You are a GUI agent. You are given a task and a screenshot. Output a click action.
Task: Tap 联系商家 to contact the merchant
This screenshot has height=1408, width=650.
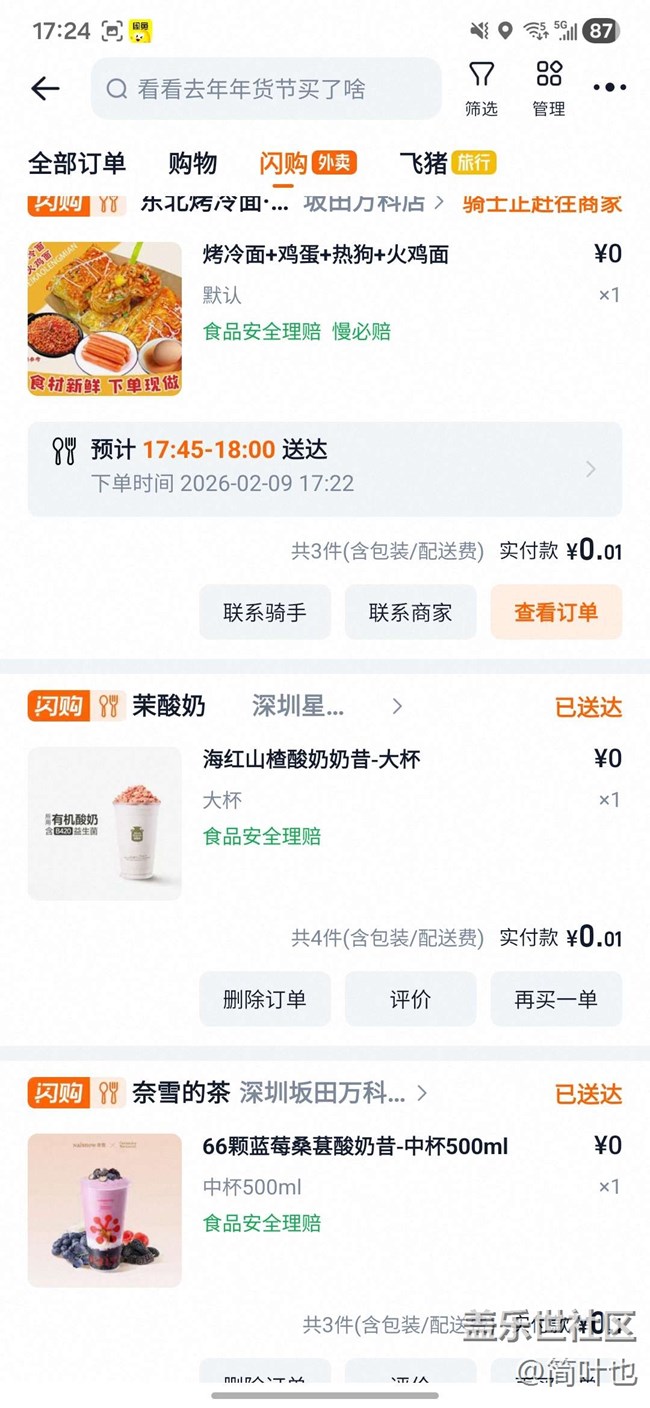pyautogui.click(x=410, y=612)
